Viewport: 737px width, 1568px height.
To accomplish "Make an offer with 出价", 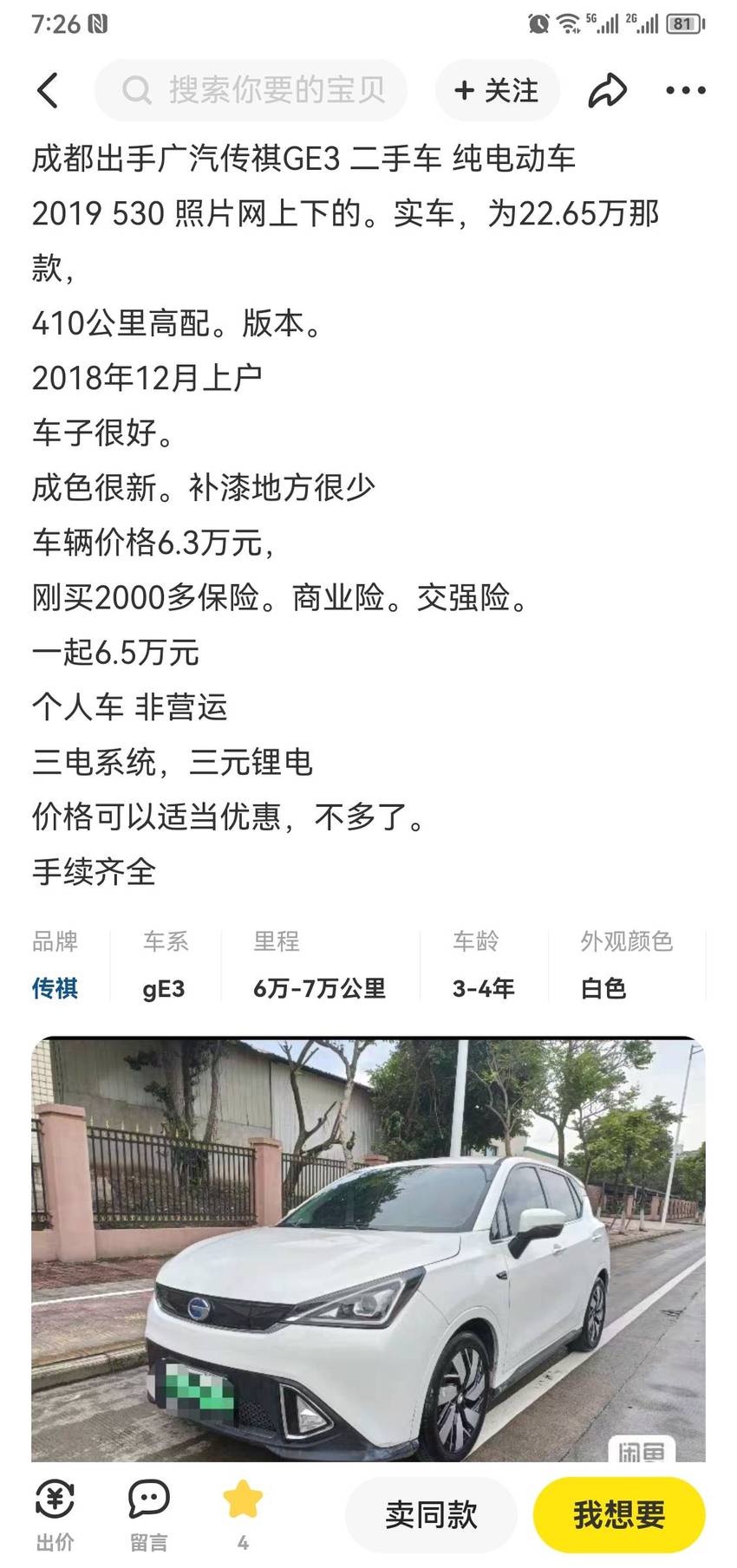I will tap(55, 1516).
